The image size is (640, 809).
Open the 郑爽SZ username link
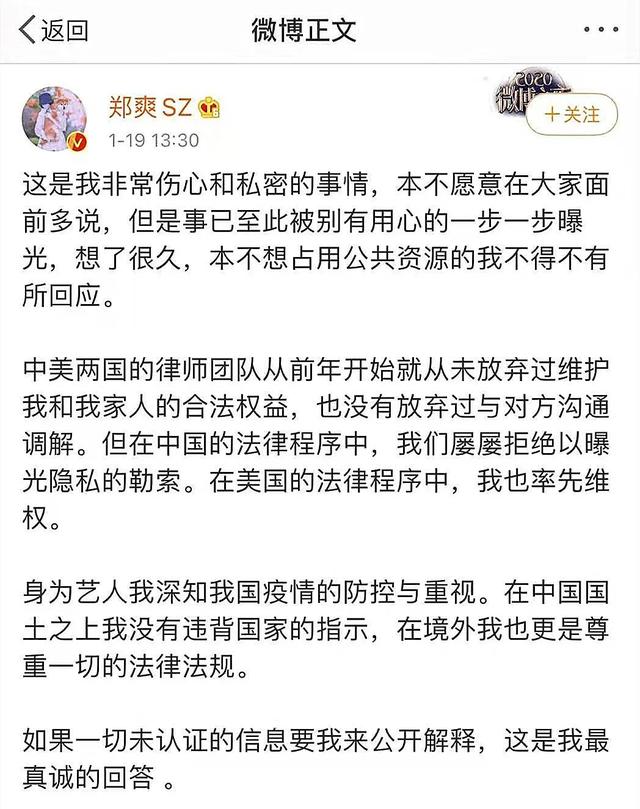click(150, 107)
